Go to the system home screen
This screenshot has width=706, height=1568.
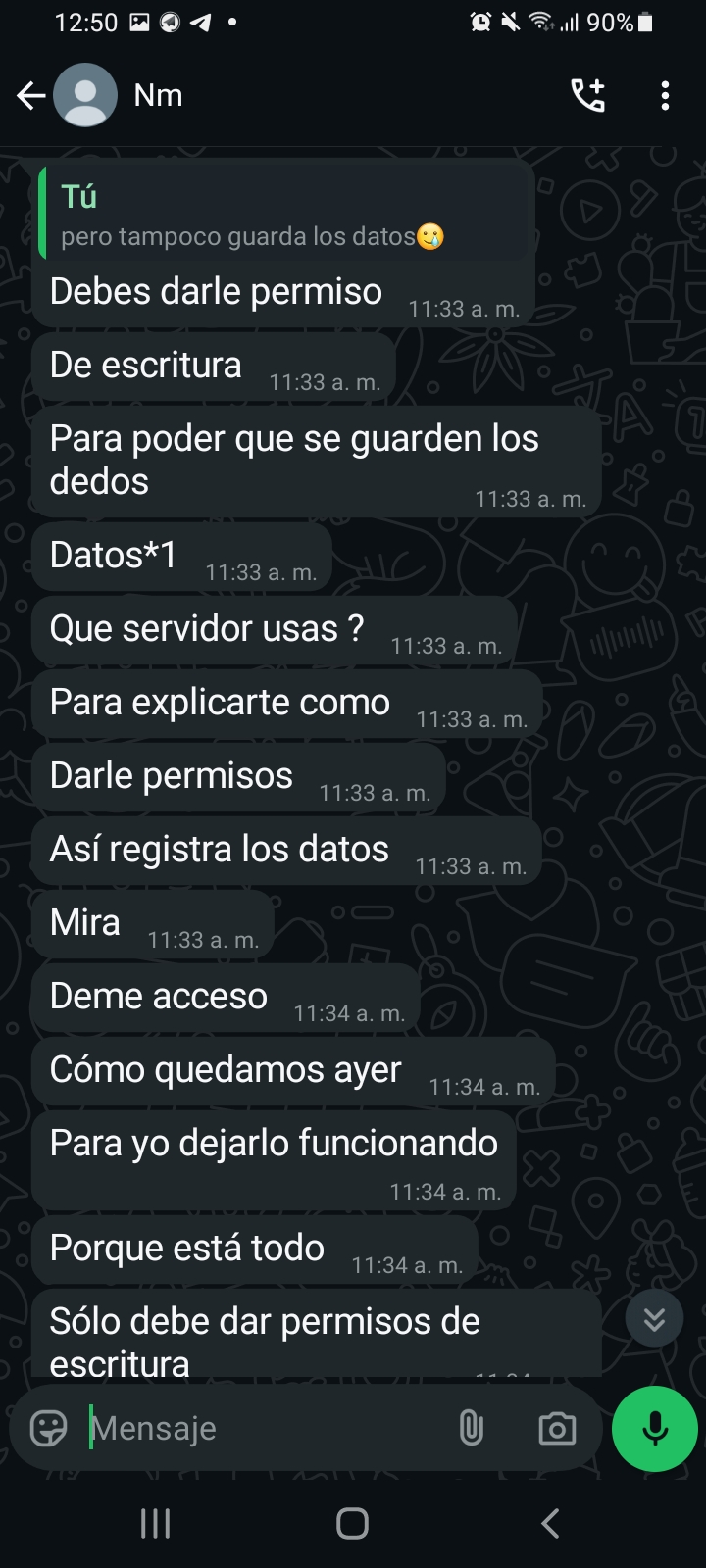pyautogui.click(x=352, y=1523)
